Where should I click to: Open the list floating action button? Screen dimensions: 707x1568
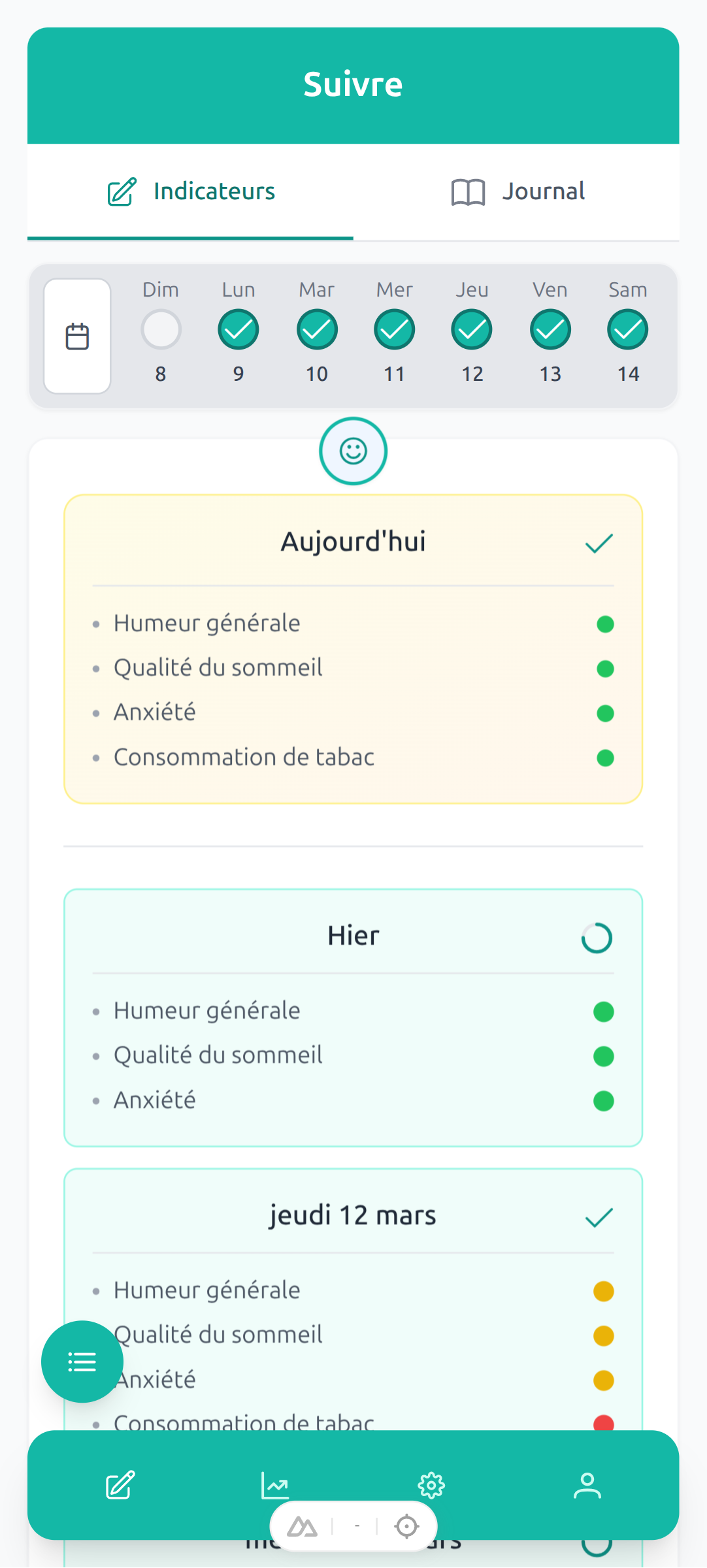(x=82, y=1362)
